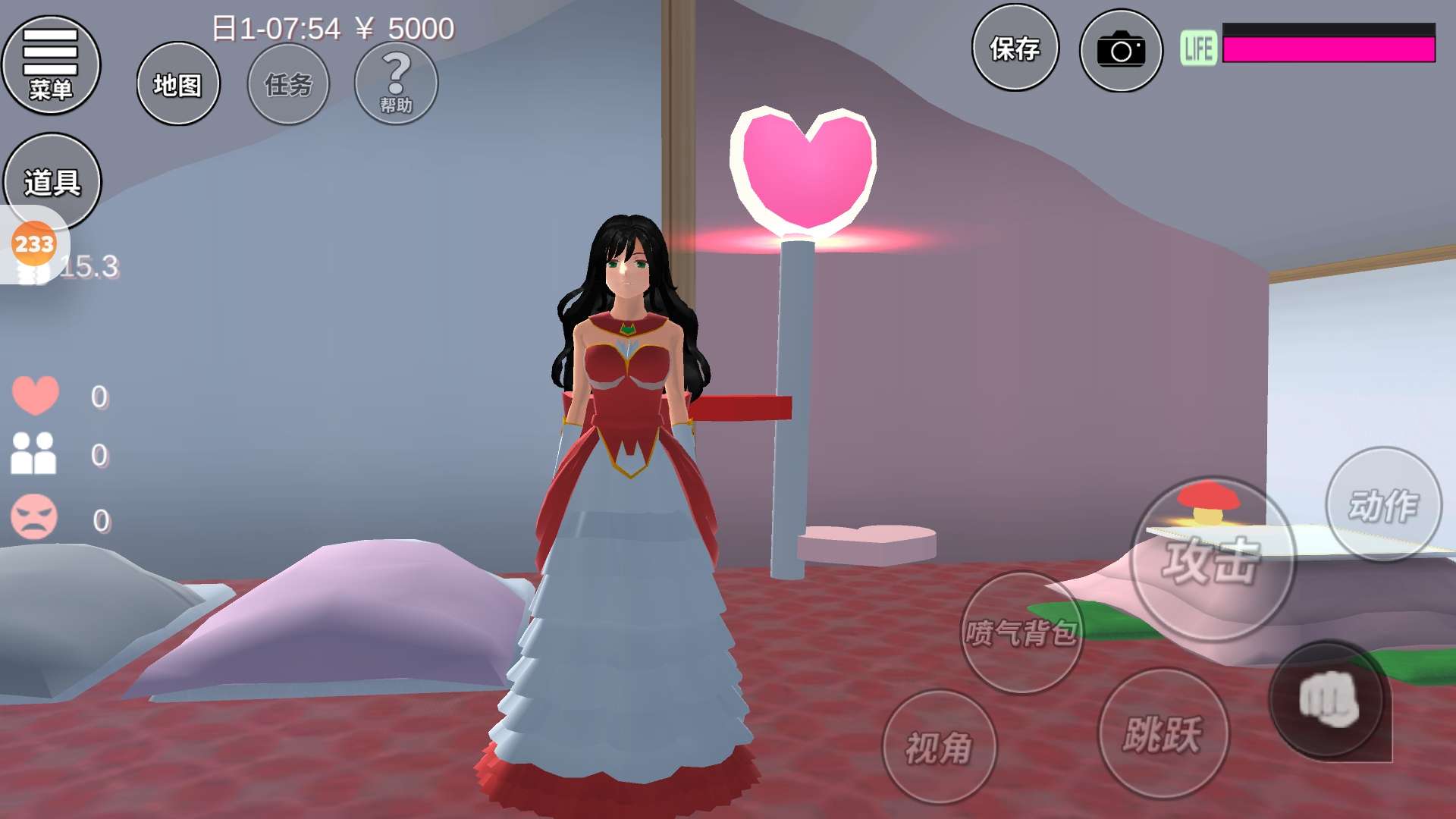Open the 地图 map

(178, 84)
